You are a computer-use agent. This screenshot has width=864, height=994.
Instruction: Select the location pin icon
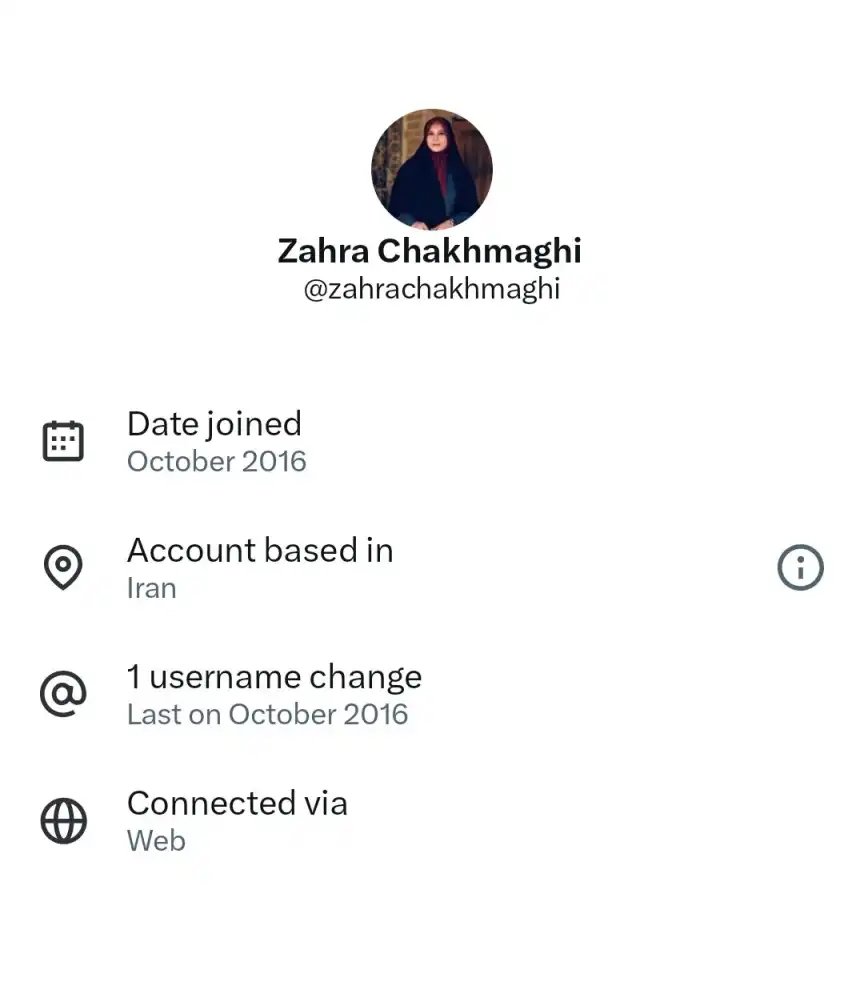click(63, 566)
